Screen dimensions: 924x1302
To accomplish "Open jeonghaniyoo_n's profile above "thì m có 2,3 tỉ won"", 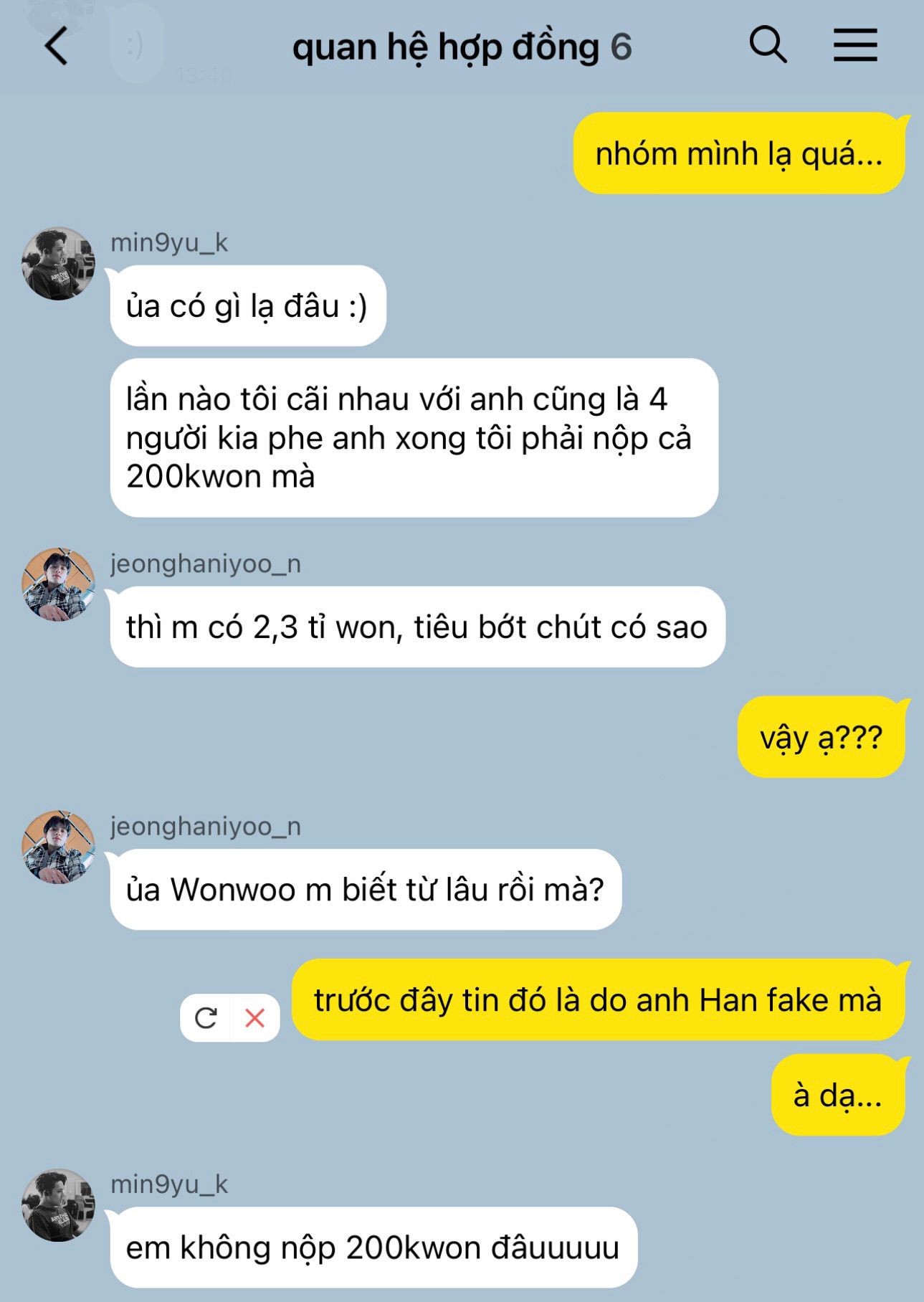I will point(58,584).
